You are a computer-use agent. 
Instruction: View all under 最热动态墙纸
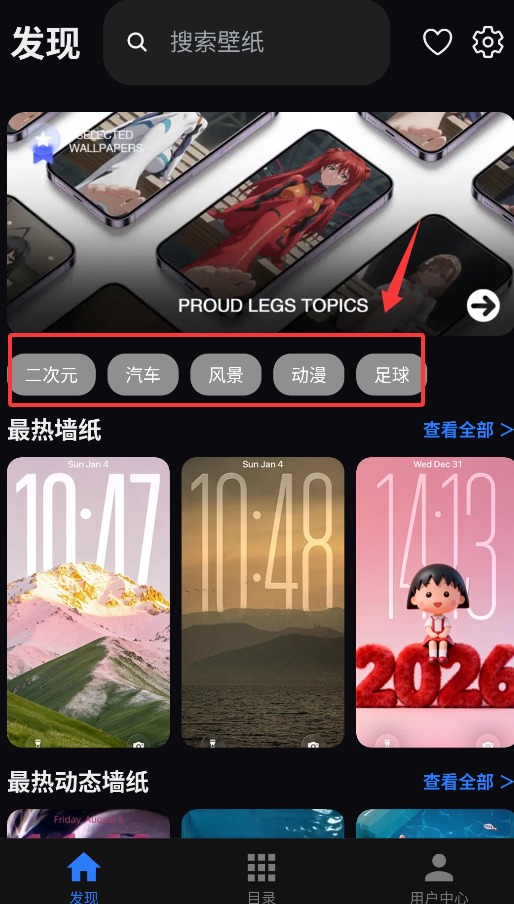(468, 782)
